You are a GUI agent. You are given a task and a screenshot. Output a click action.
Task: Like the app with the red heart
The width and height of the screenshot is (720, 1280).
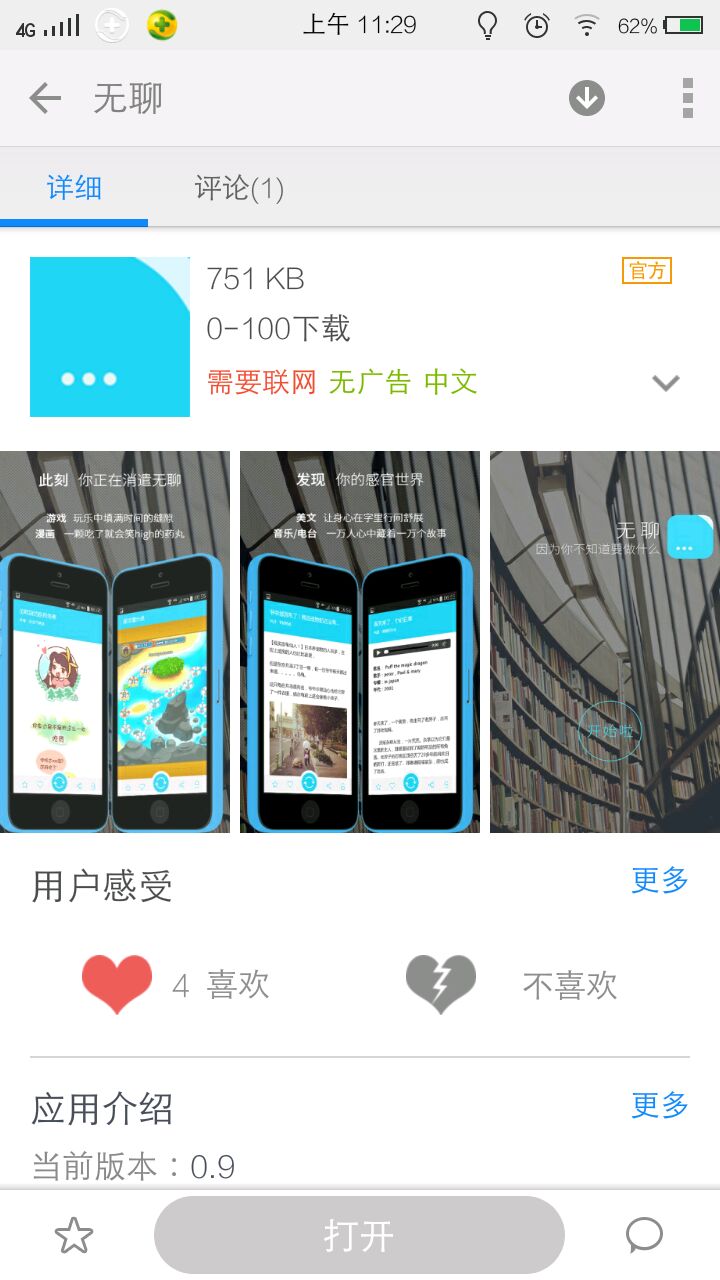117,984
